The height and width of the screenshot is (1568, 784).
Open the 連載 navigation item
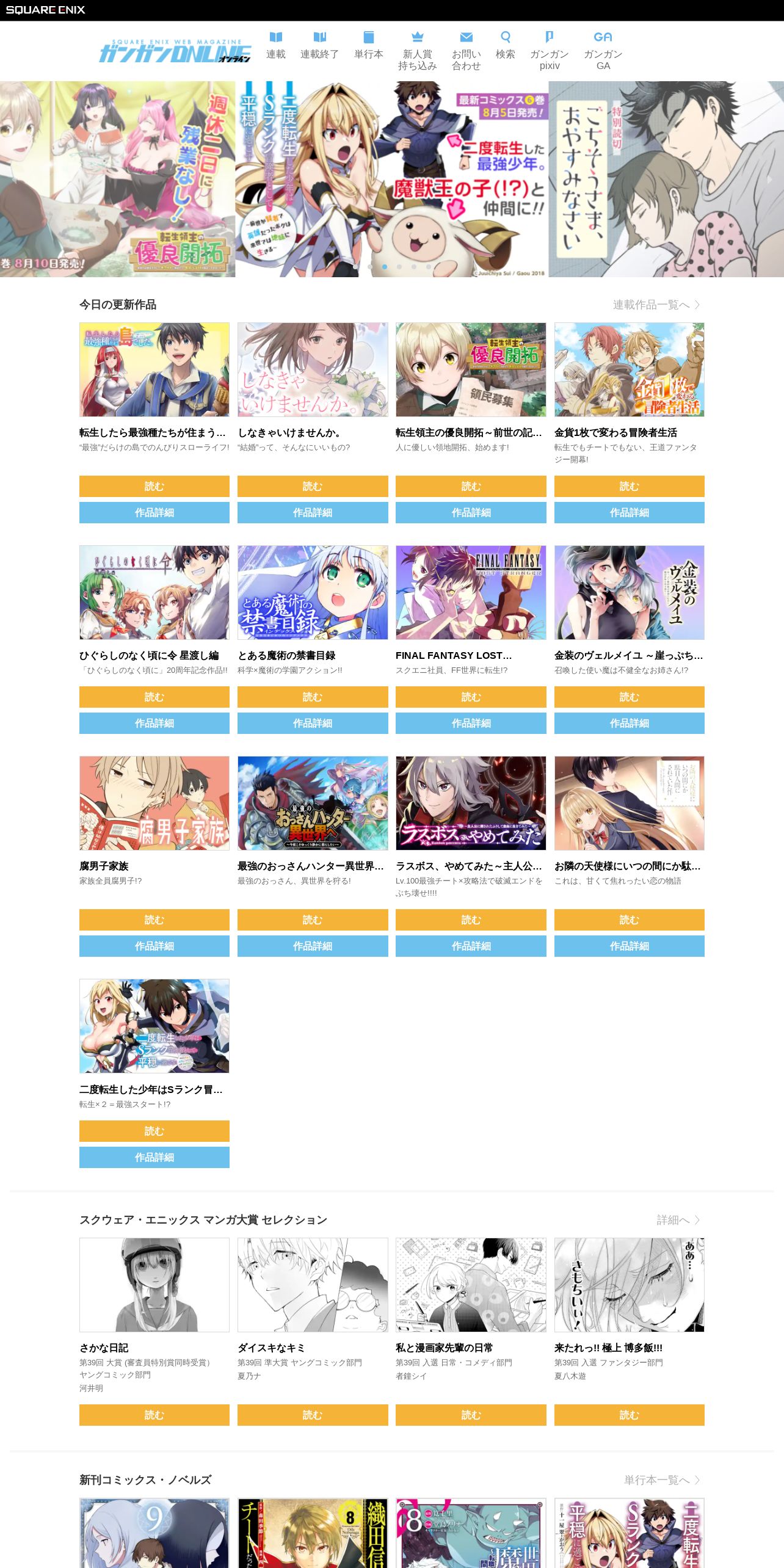[276, 46]
